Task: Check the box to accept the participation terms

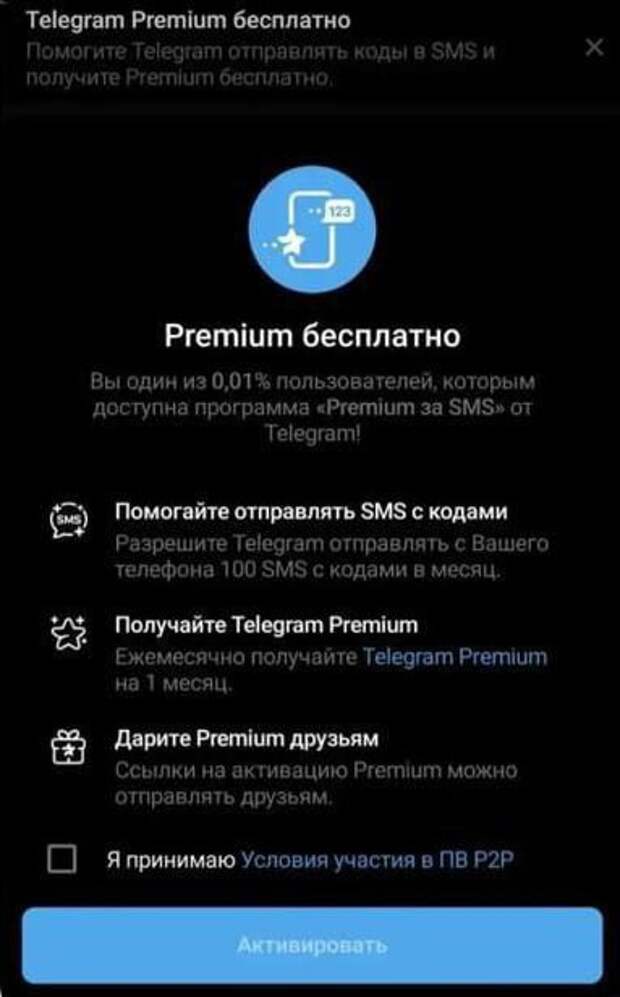Action: (62, 859)
